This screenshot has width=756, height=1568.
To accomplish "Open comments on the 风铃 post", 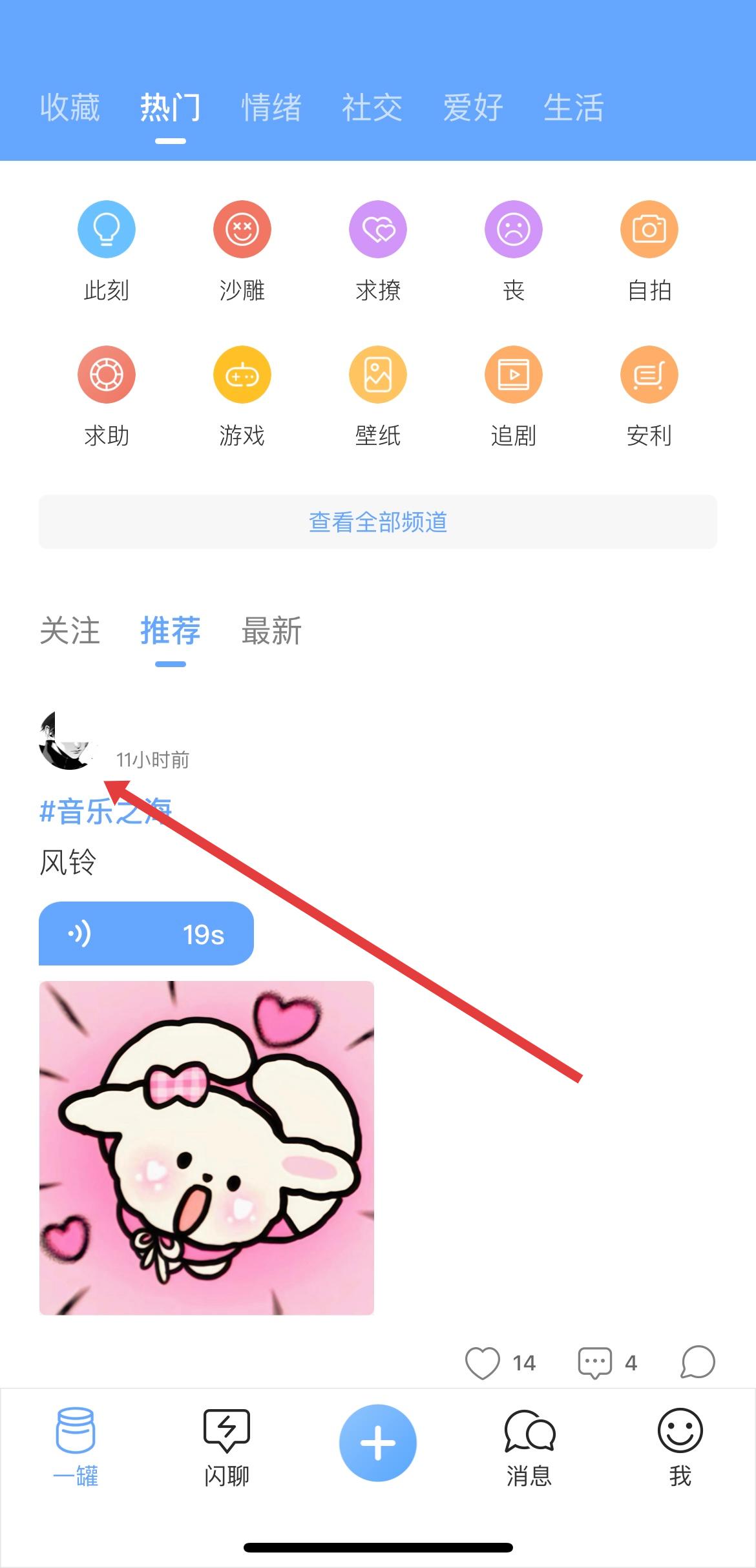I will pyautogui.click(x=594, y=1363).
